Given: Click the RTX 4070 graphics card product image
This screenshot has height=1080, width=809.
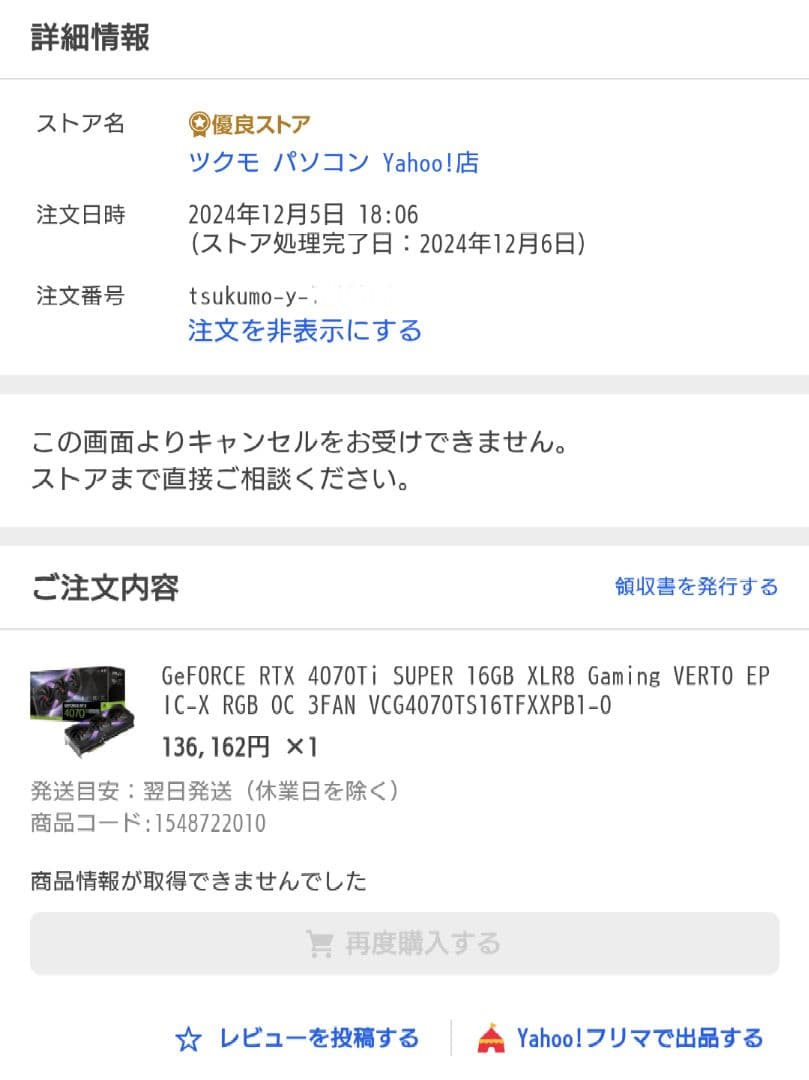Looking at the screenshot, I should pyautogui.click(x=80, y=710).
